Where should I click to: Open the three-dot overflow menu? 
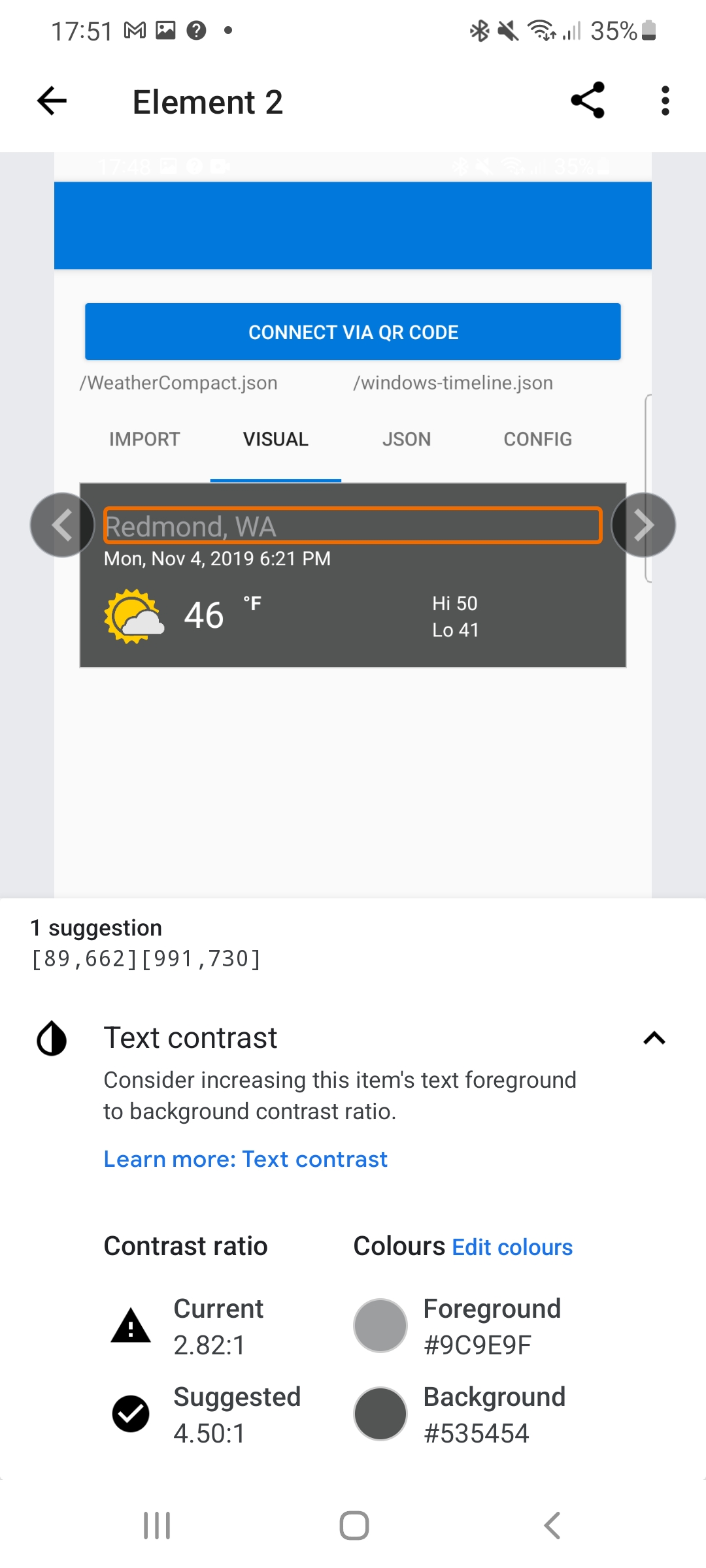click(665, 101)
